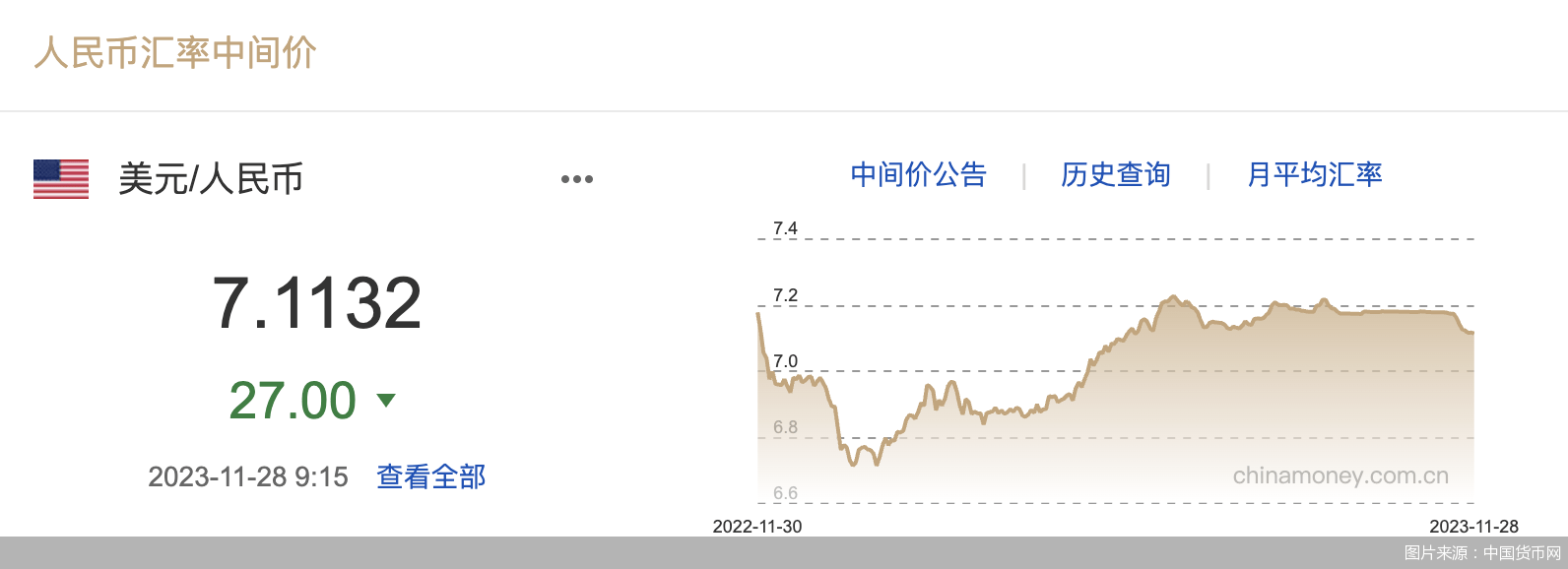Tap 查看全部 to see all rates
Viewport: 1568px width, 569px height.
(431, 477)
